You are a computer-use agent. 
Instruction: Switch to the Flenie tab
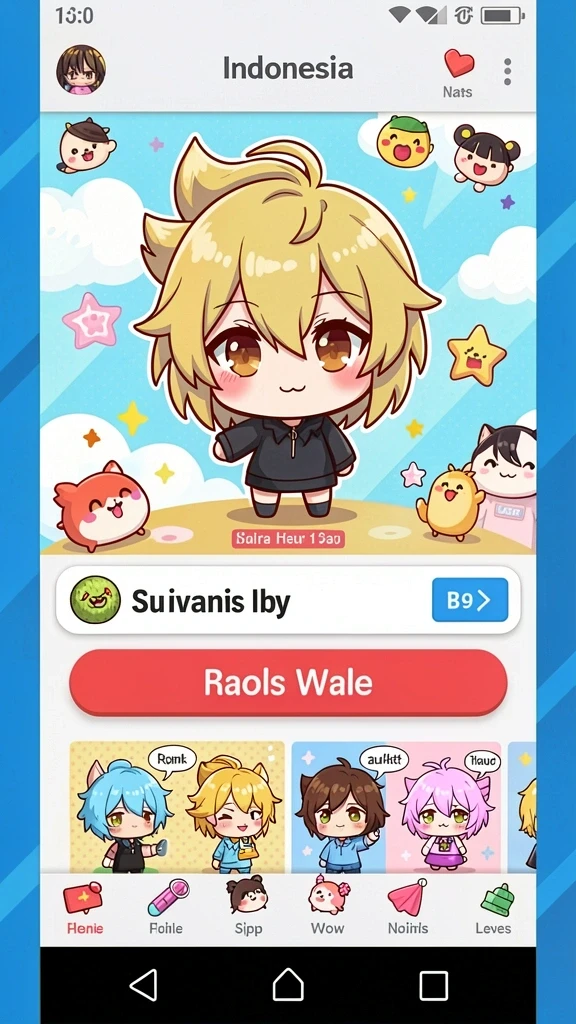[84, 908]
